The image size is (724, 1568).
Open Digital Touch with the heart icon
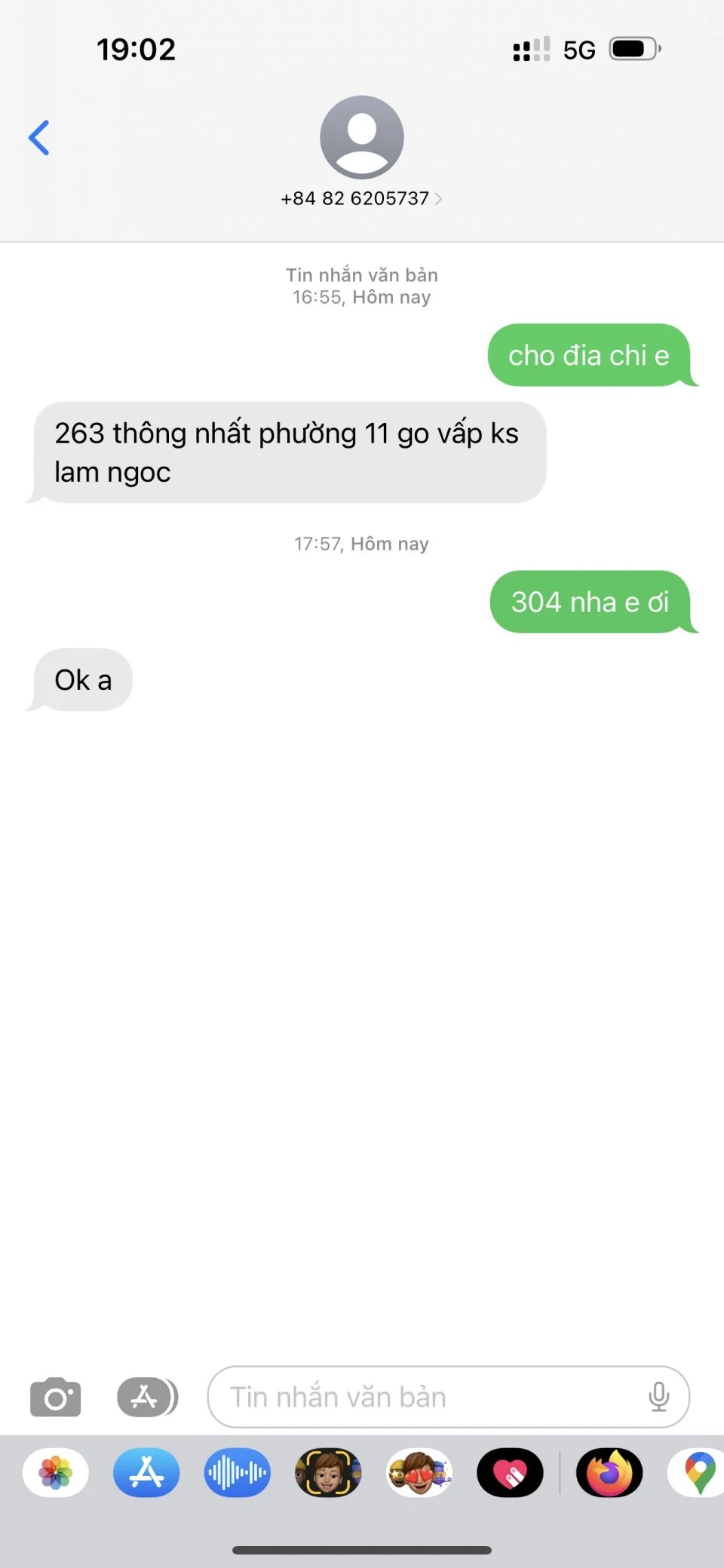tap(510, 1472)
